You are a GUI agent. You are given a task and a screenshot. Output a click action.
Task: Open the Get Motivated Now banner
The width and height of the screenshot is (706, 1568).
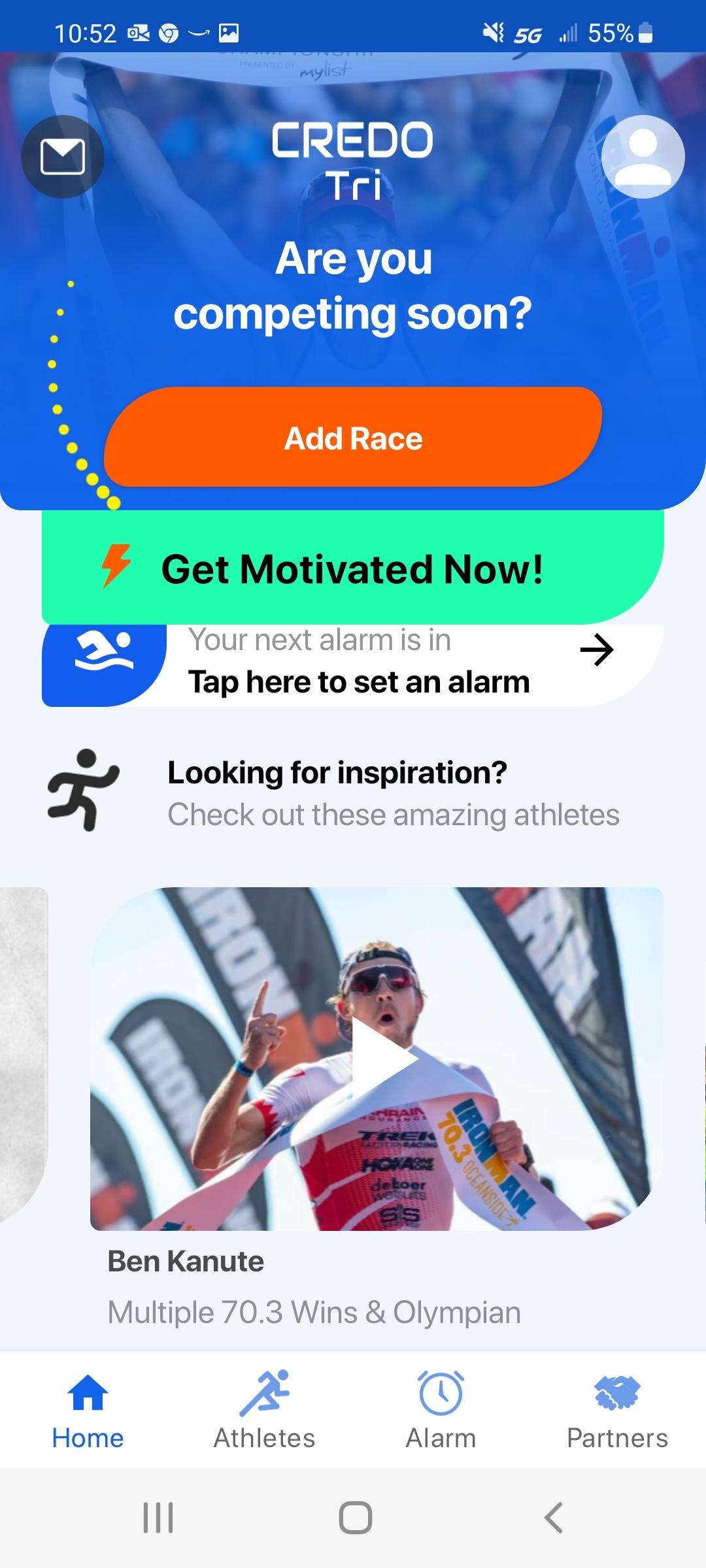pos(353,568)
